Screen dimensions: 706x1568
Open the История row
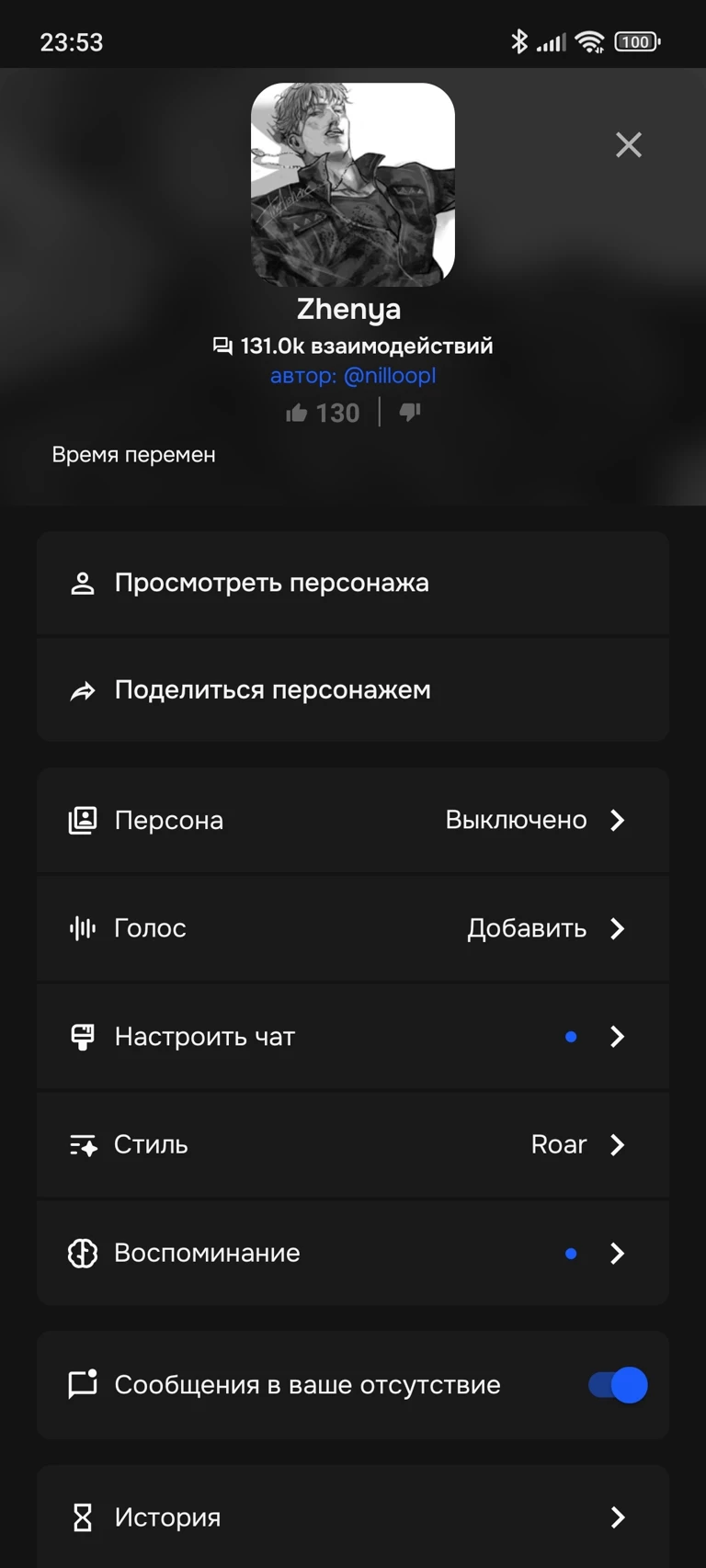tap(353, 1517)
